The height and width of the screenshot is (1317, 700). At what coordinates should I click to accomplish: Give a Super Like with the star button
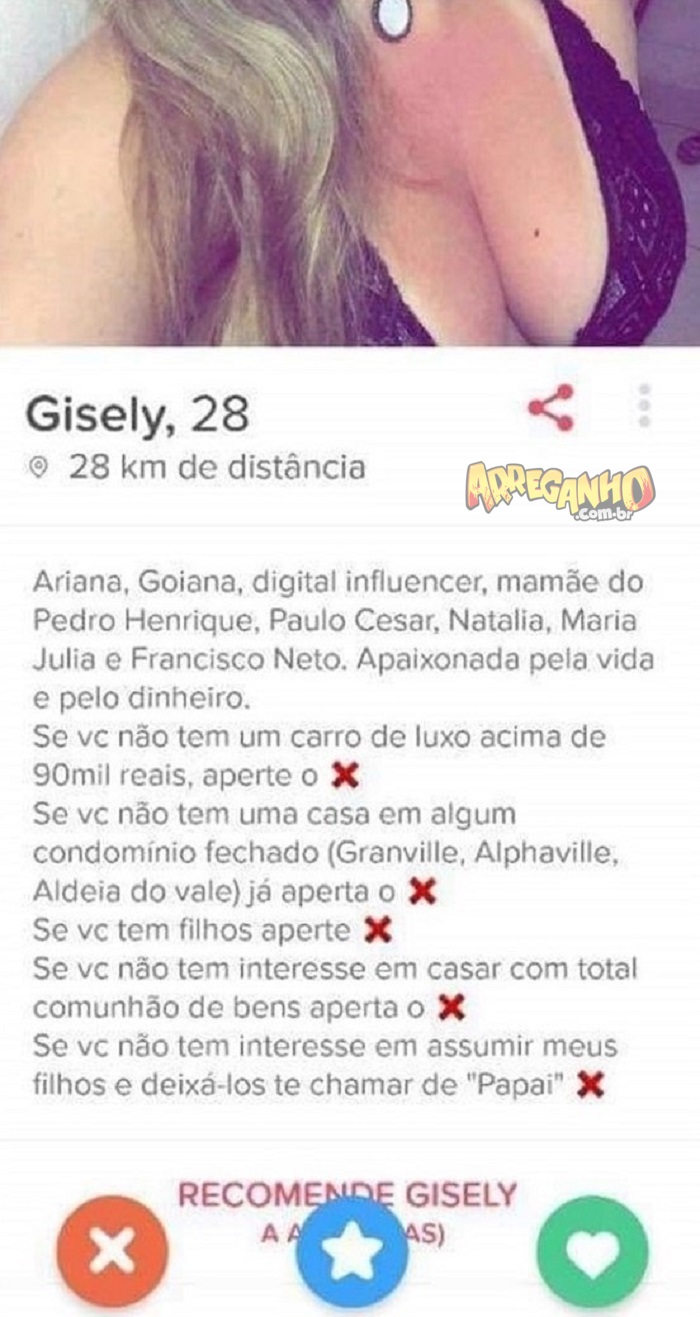351,1252
